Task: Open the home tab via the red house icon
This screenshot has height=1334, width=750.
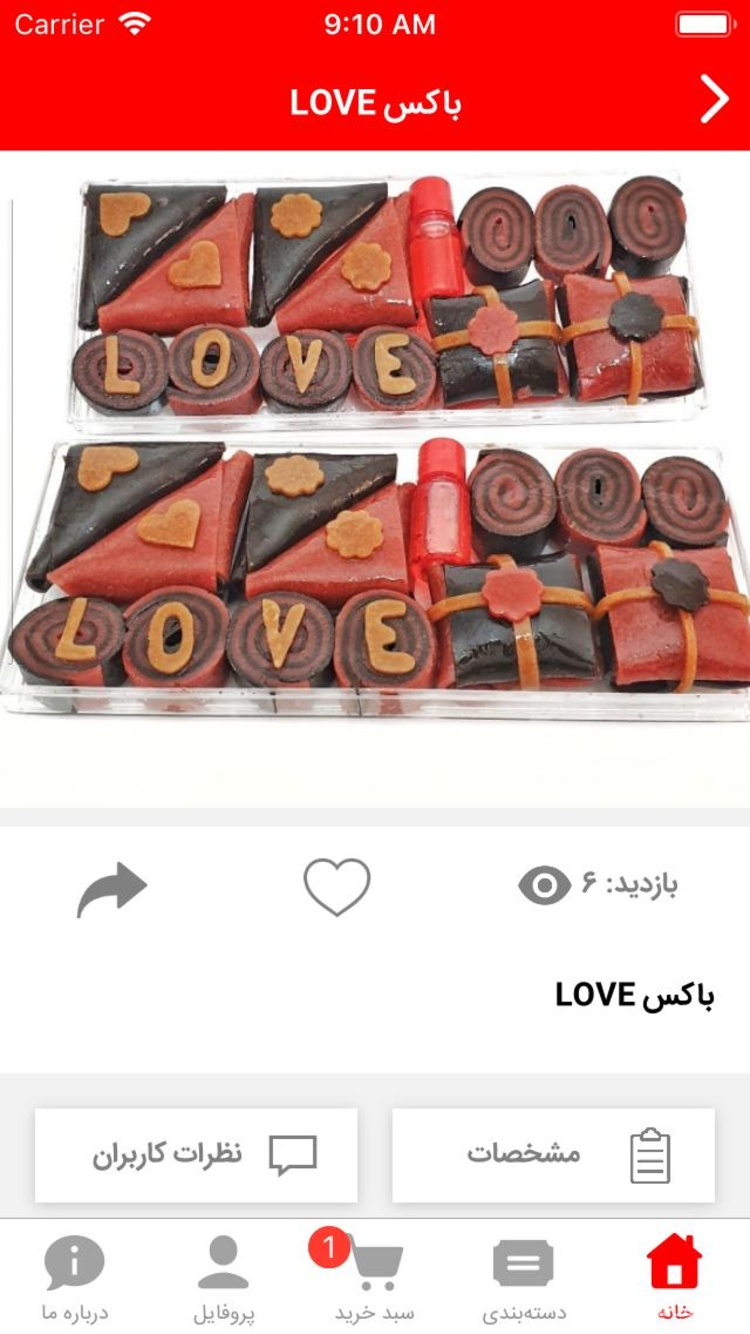Action: (675, 1262)
